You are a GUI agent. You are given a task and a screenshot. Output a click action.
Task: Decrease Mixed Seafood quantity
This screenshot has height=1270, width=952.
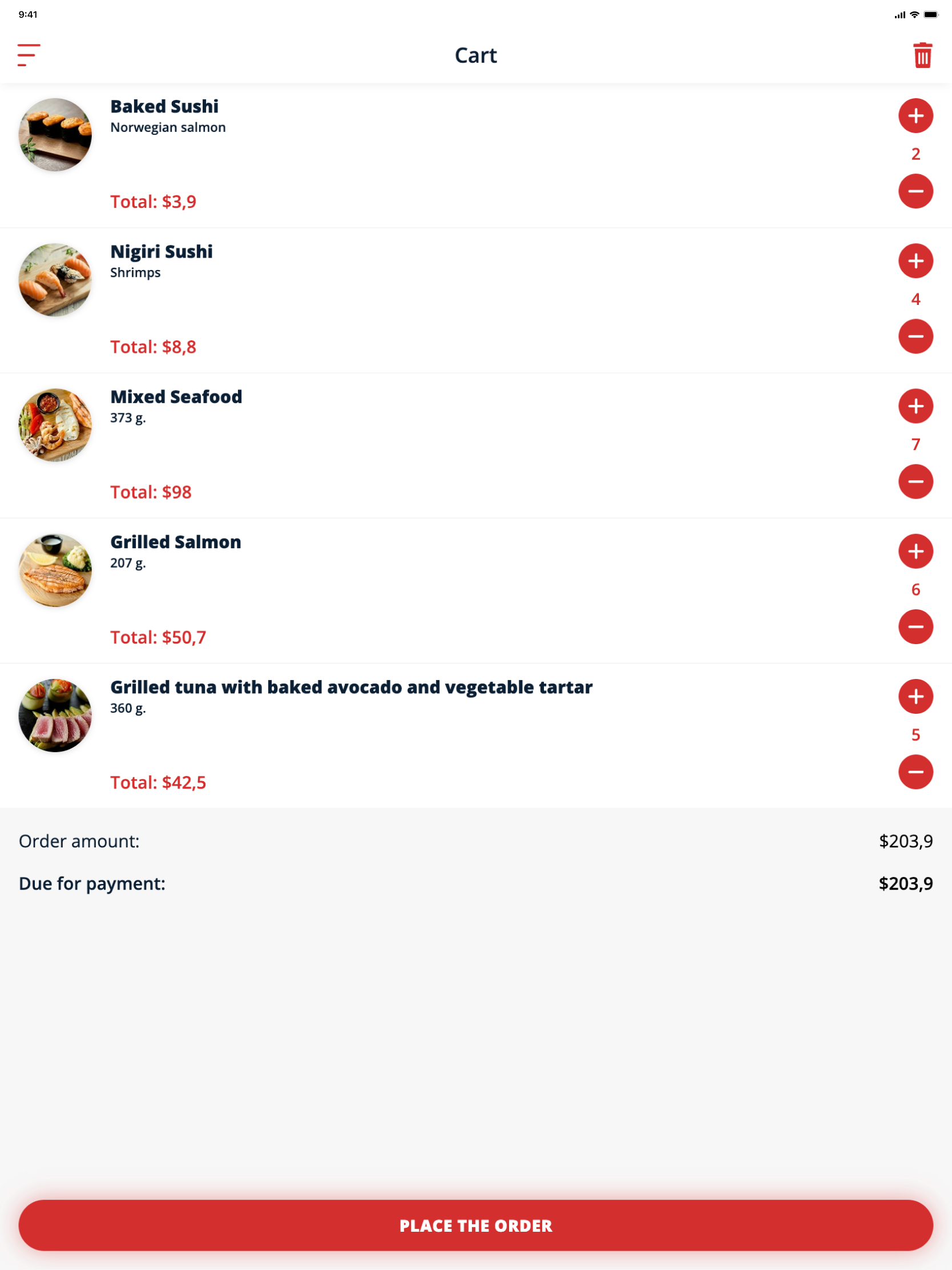(915, 482)
